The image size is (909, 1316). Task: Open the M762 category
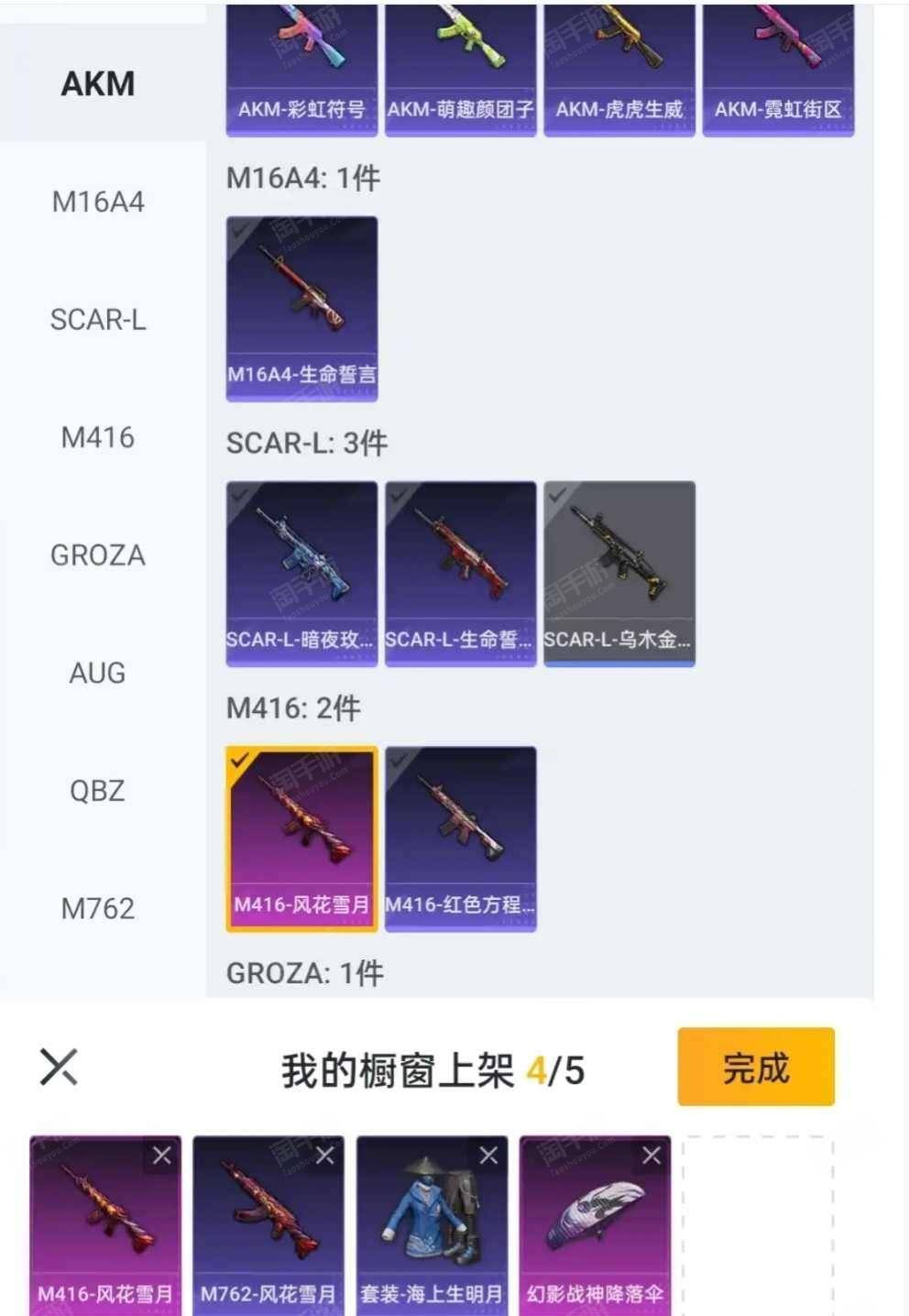(98, 909)
